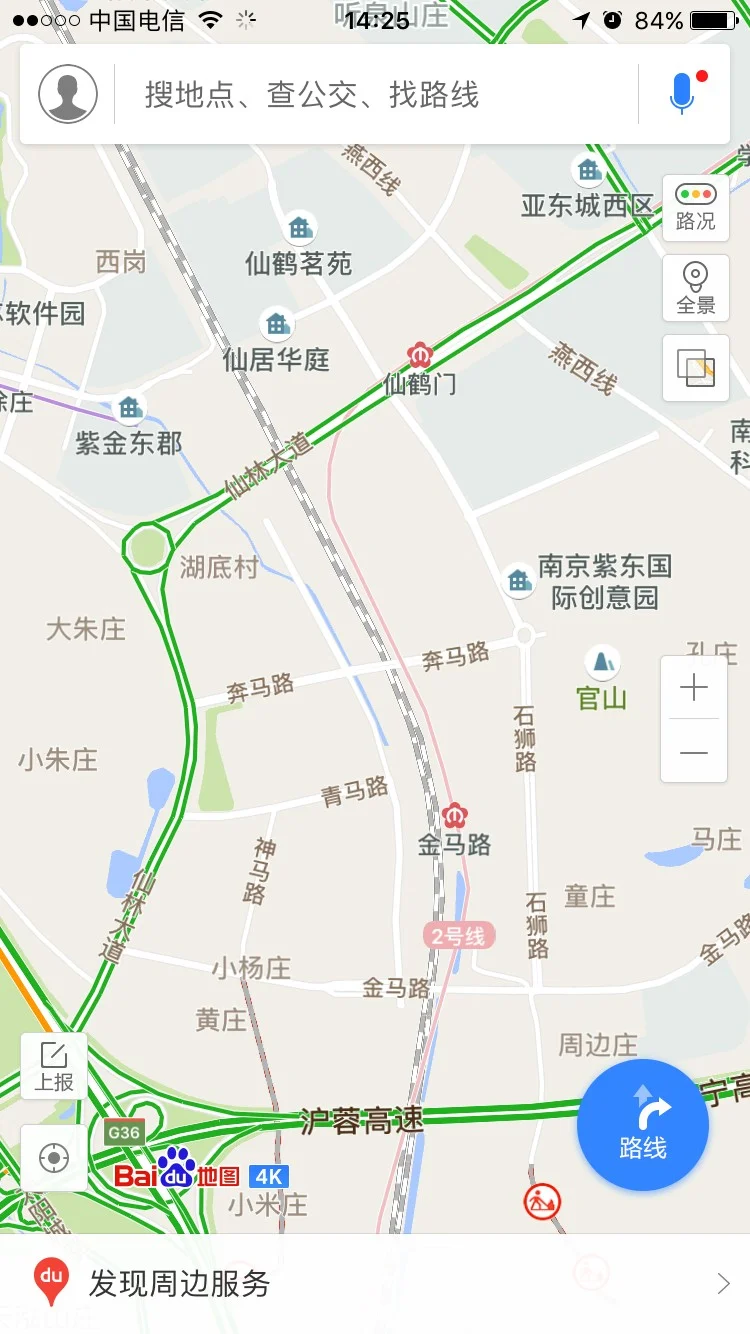Screen dimensions: 750x1334
Task: Select the 仙鹤门 metro station icon
Action: click(x=419, y=355)
